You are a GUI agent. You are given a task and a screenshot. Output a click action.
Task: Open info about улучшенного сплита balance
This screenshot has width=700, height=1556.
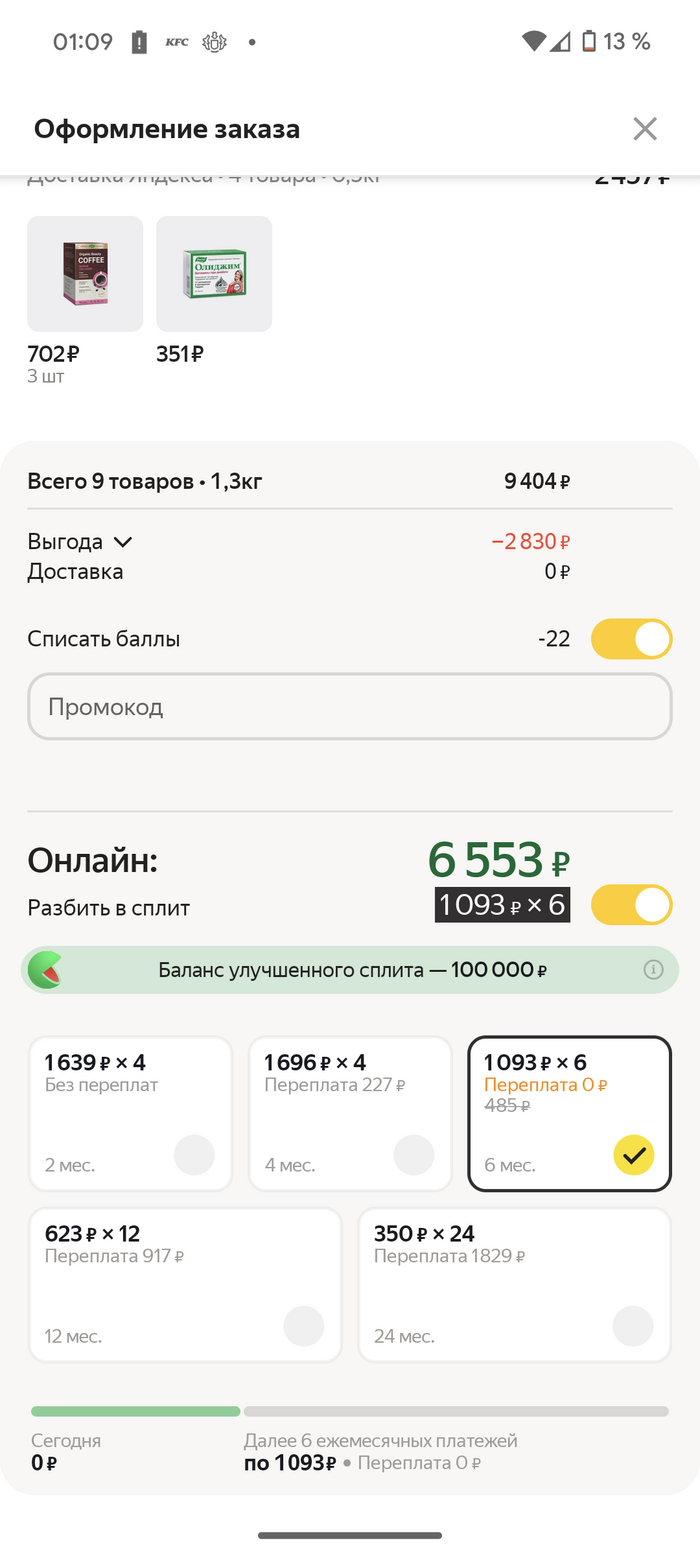click(x=653, y=970)
